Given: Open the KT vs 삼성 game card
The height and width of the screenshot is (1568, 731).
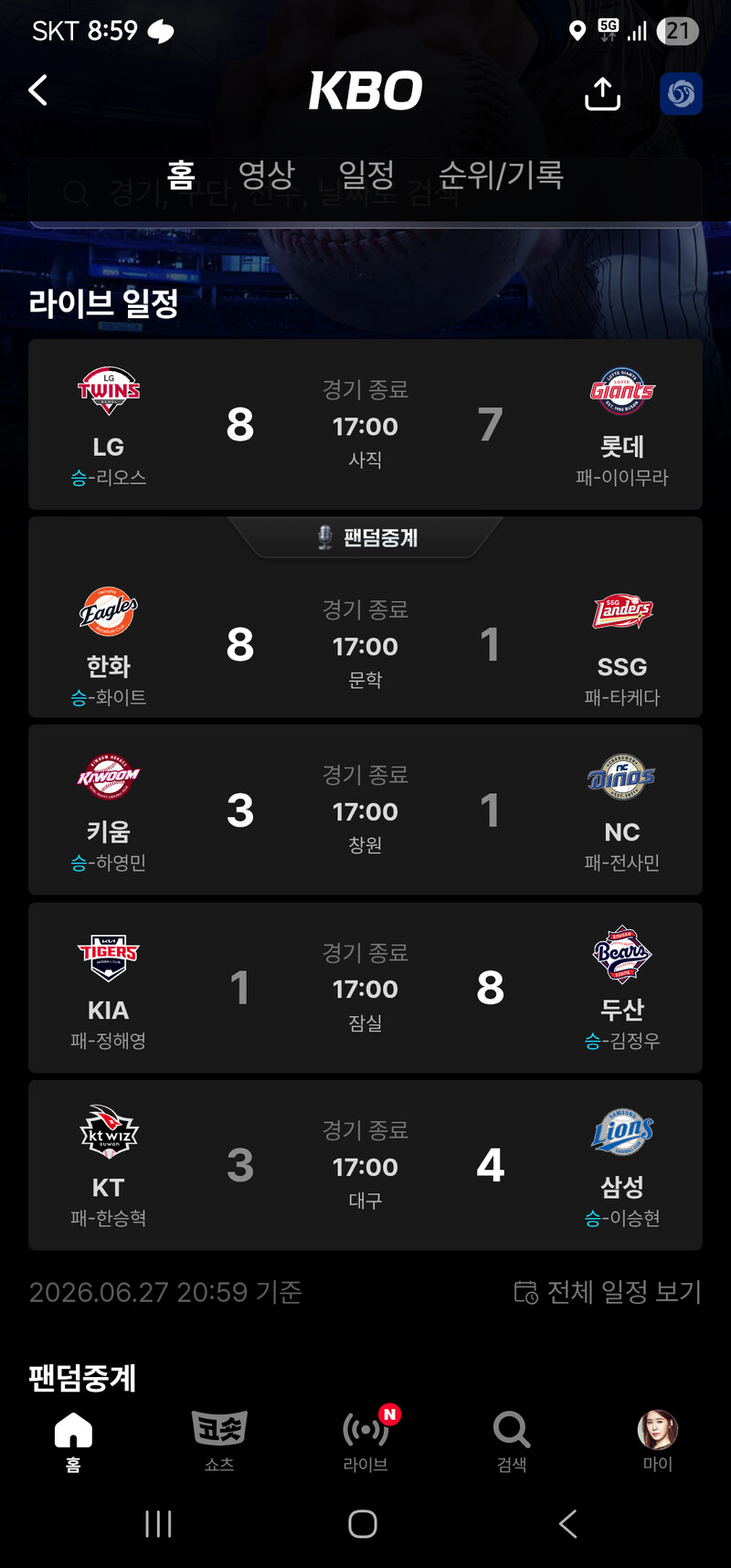Looking at the screenshot, I should point(365,1165).
